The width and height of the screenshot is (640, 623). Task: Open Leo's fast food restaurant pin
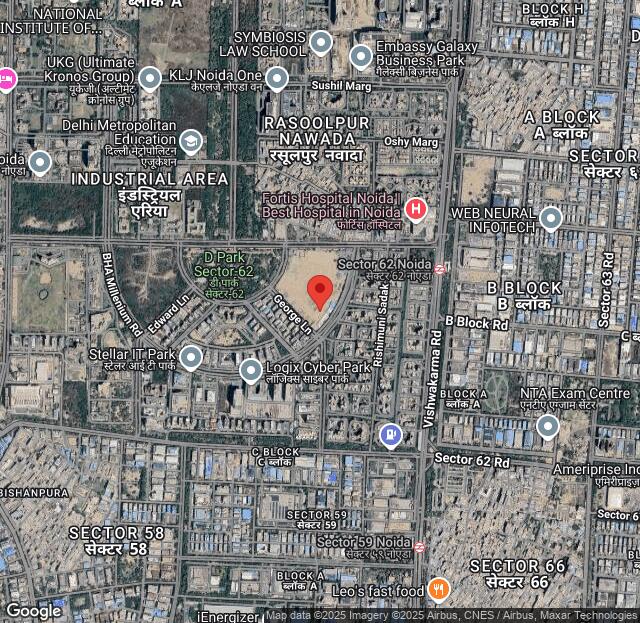(437, 590)
